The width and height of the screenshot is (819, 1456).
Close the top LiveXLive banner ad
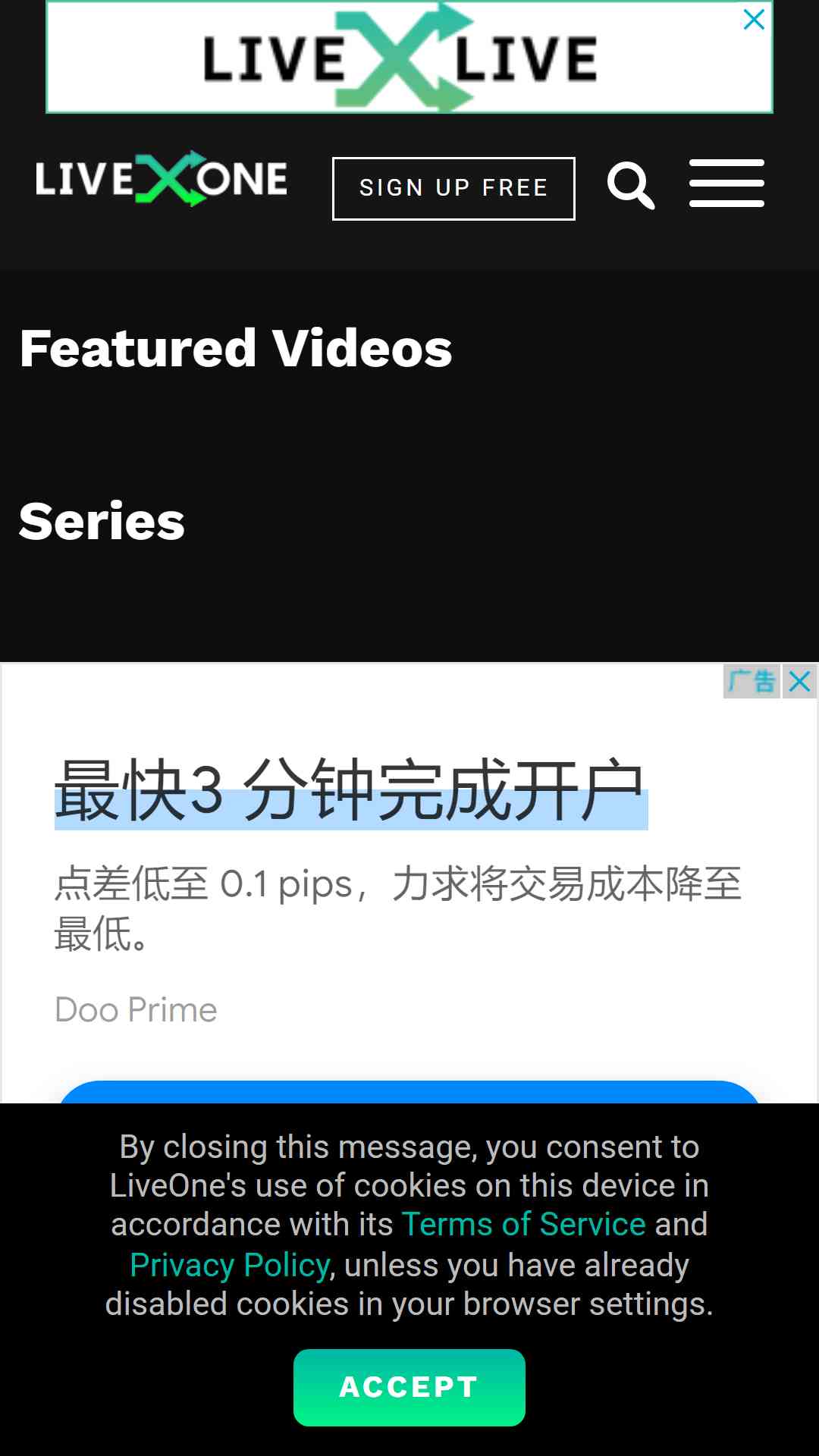pos(754,20)
